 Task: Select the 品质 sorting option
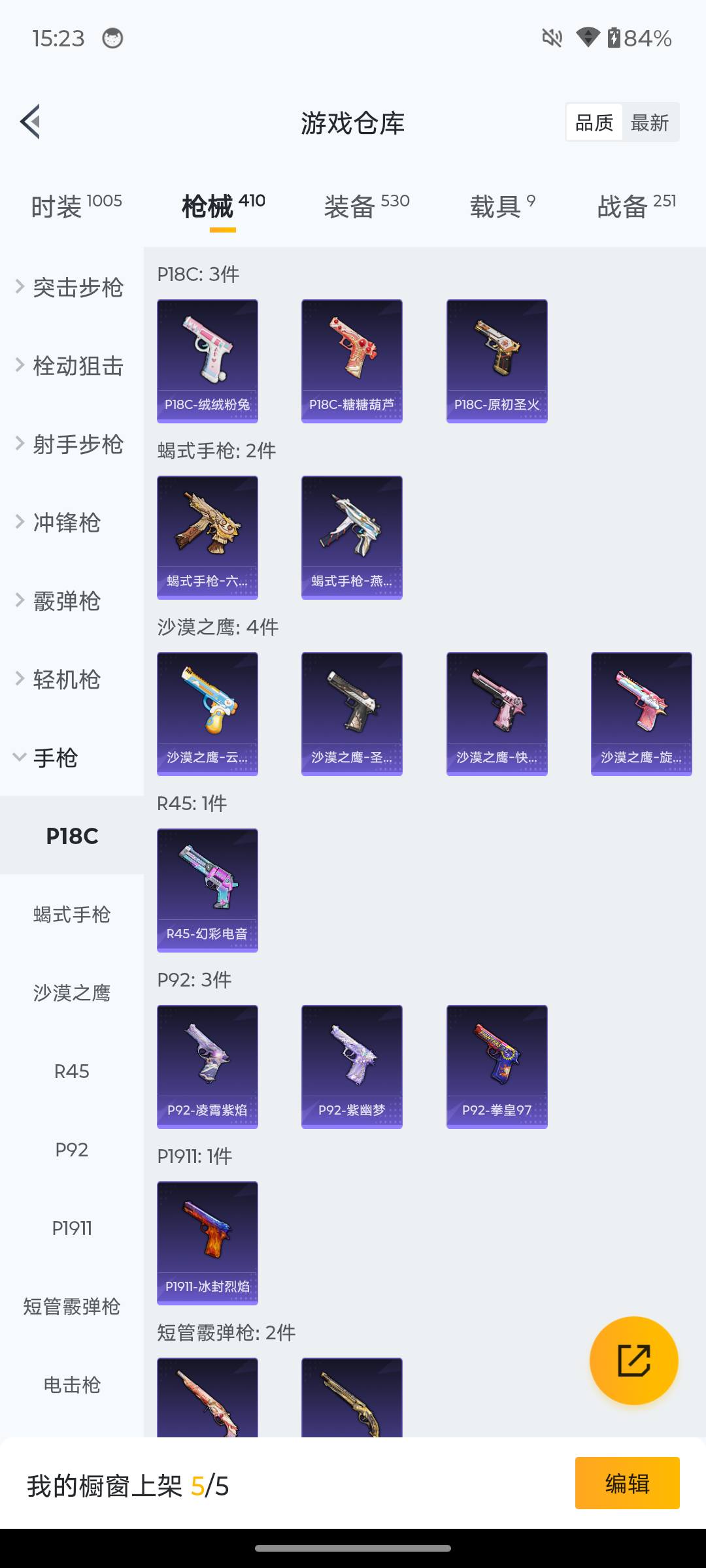(x=594, y=122)
